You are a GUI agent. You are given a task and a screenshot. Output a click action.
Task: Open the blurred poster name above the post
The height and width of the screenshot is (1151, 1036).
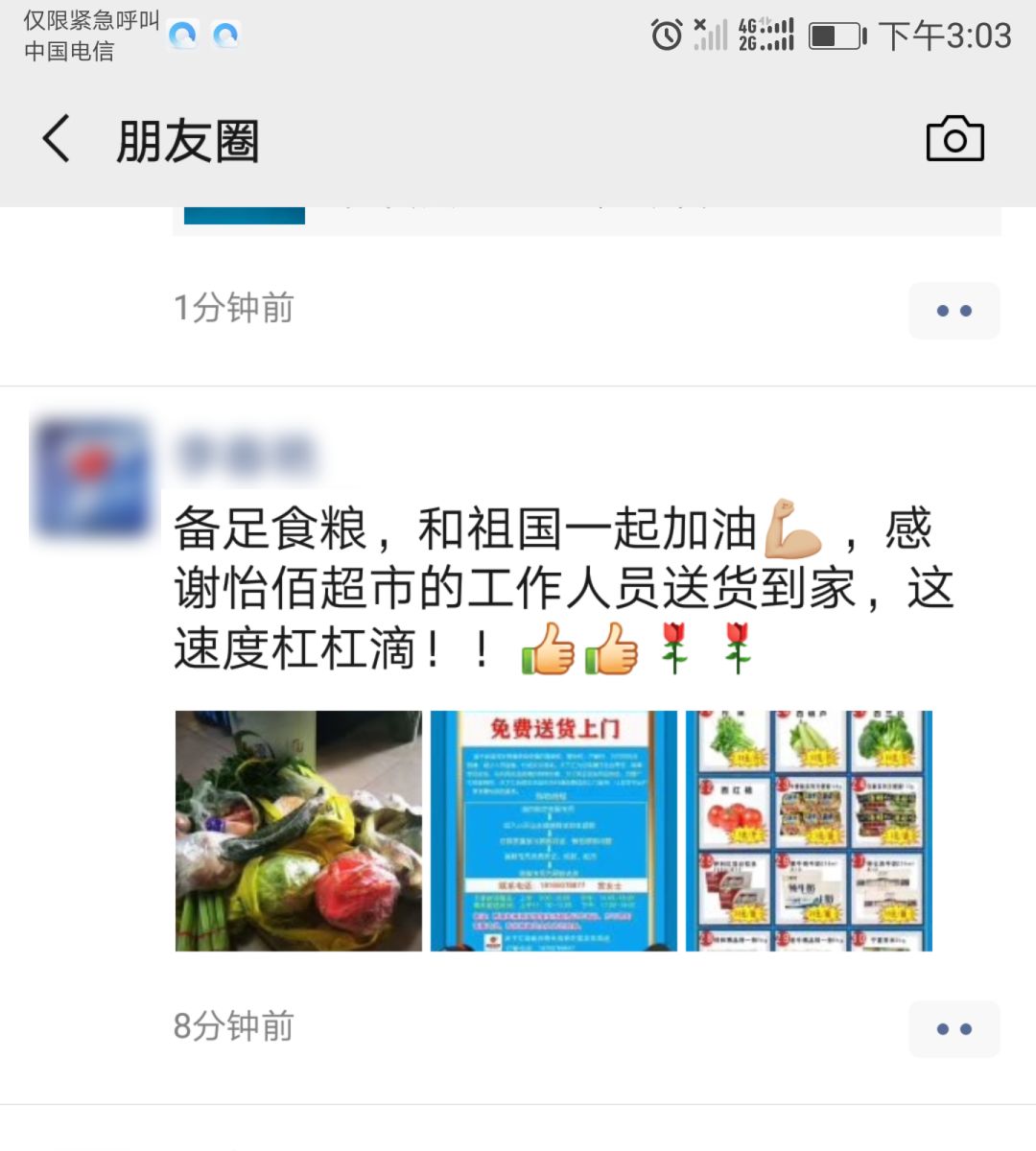coord(247,454)
